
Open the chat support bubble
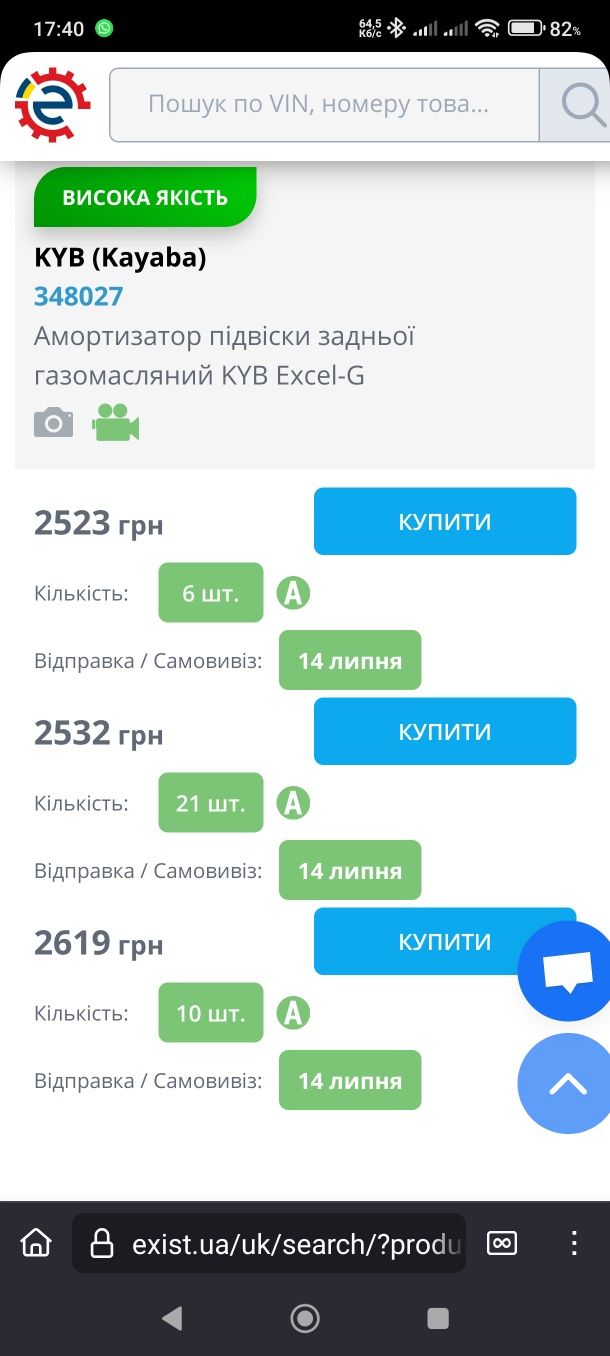tap(566, 972)
